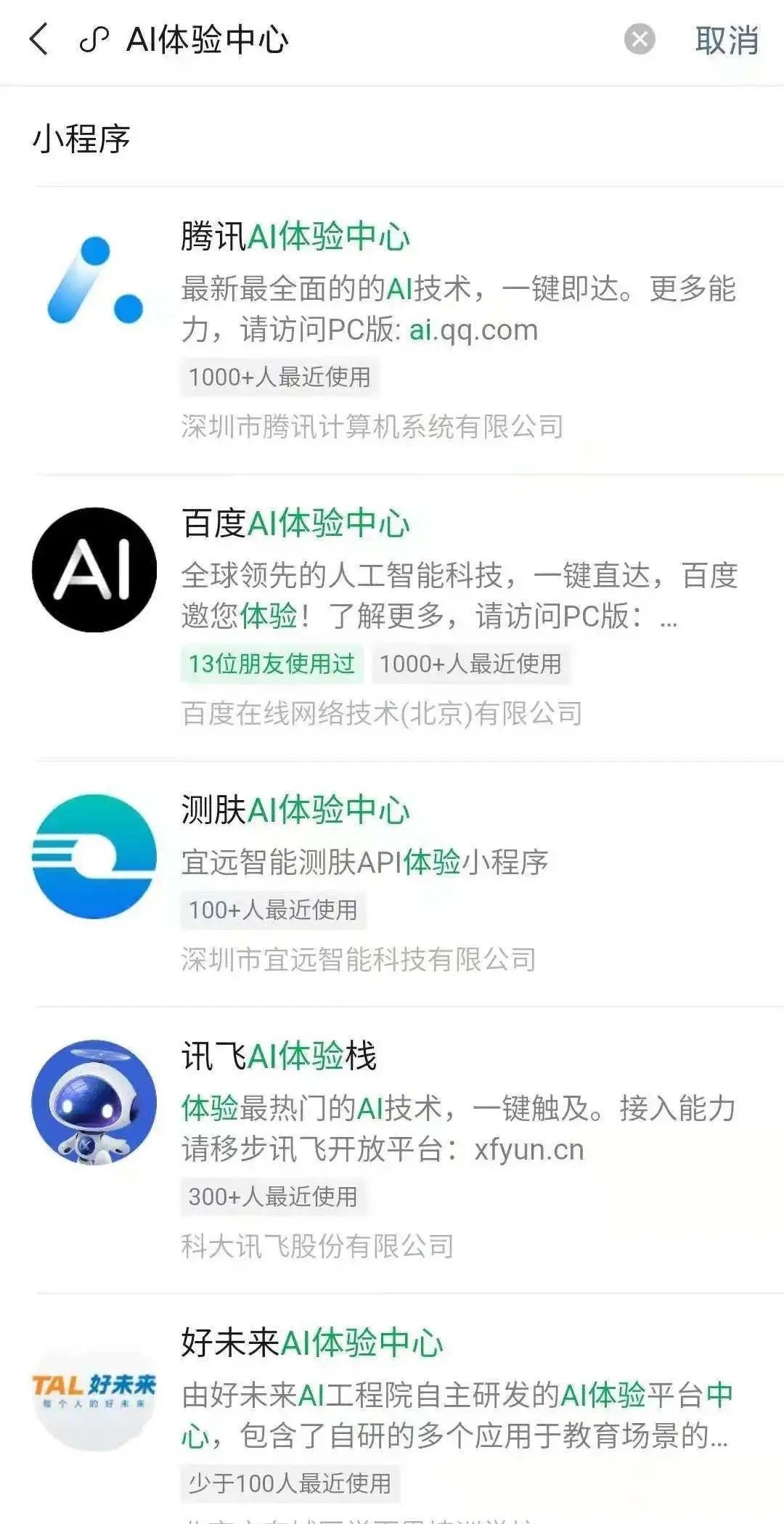Select the 百度AI体验中心 title link
Screen dimensions: 784x1524
pos(295,524)
